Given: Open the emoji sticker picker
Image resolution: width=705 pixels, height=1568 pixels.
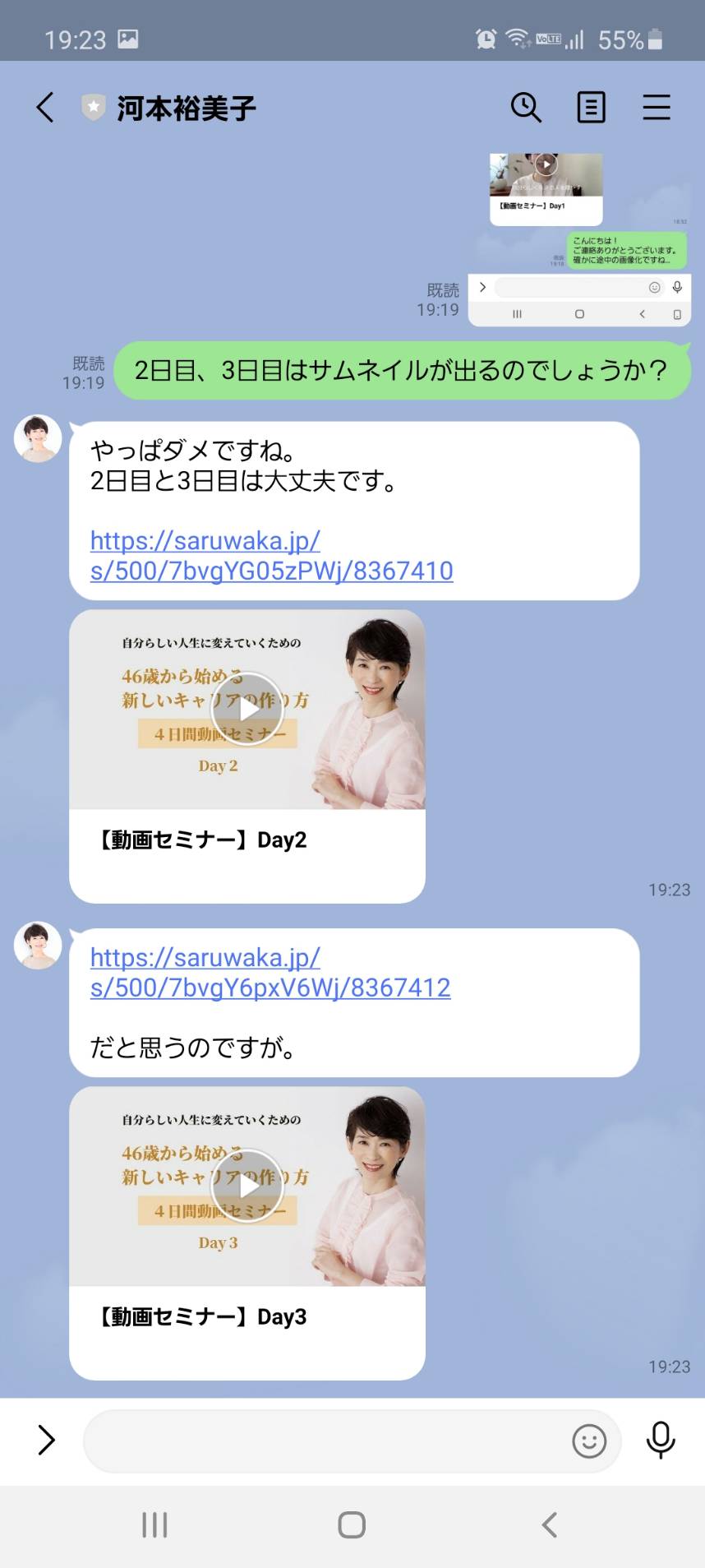Looking at the screenshot, I should pyautogui.click(x=589, y=1441).
